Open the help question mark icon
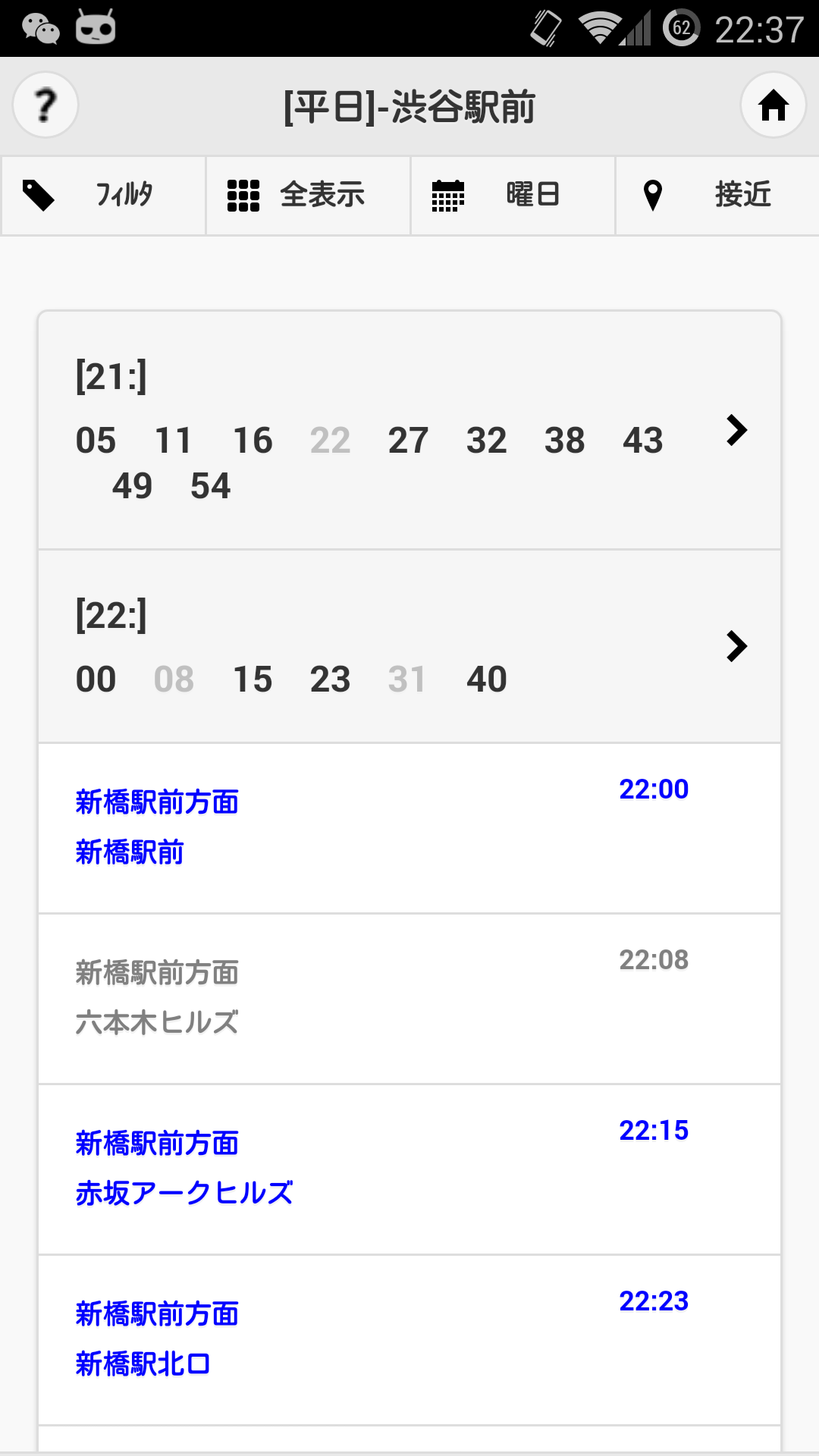 (x=45, y=105)
